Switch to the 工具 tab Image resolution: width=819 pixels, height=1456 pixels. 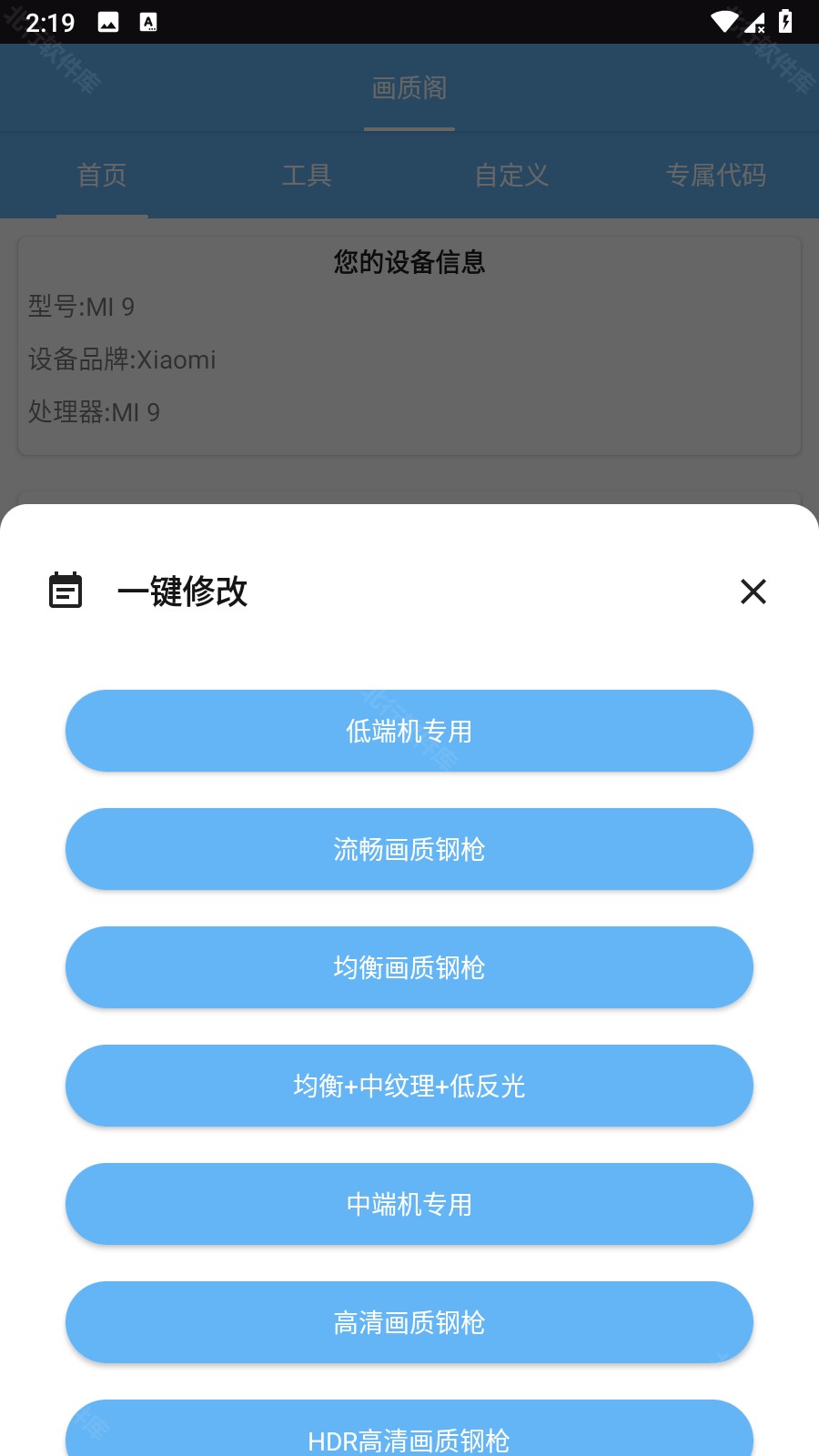coord(307,176)
